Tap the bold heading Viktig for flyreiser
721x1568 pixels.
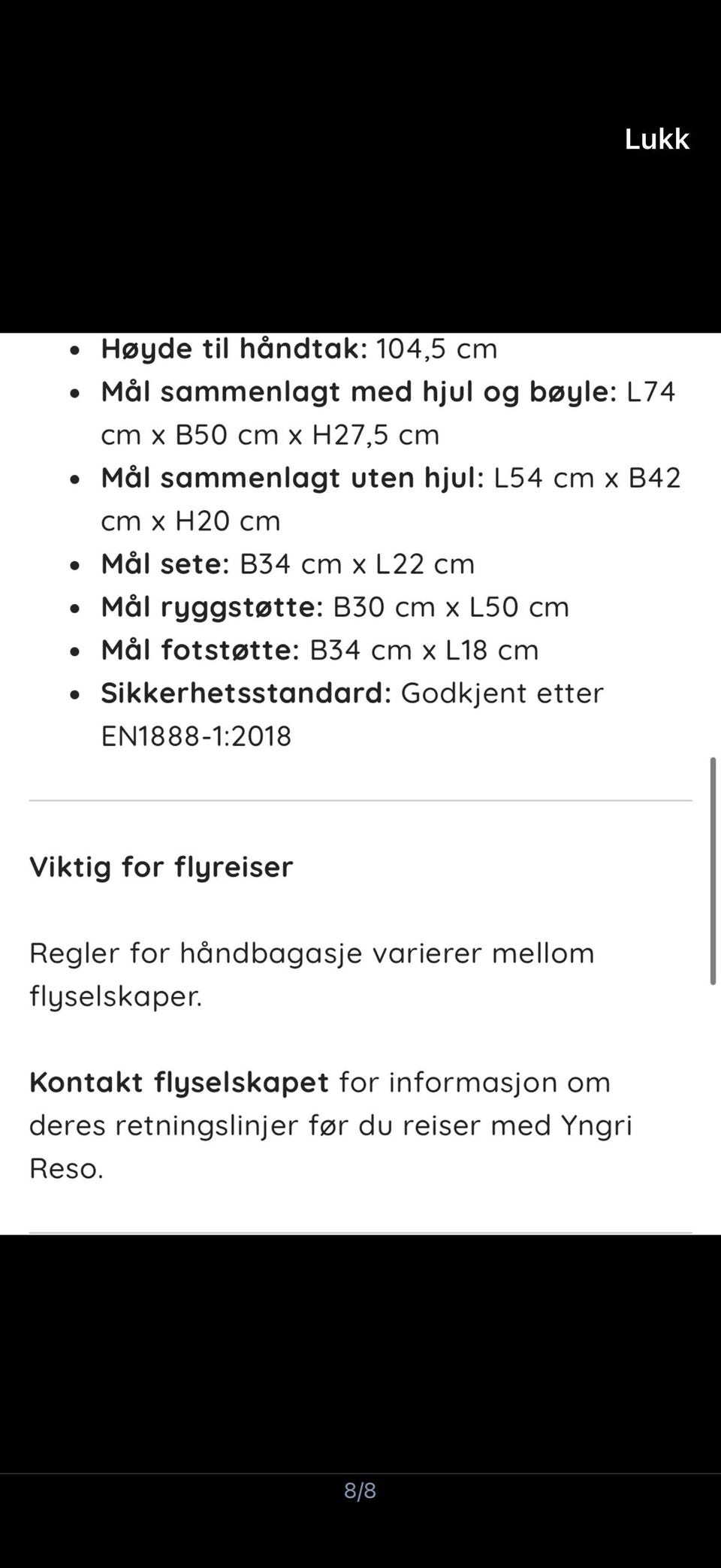pos(161,866)
